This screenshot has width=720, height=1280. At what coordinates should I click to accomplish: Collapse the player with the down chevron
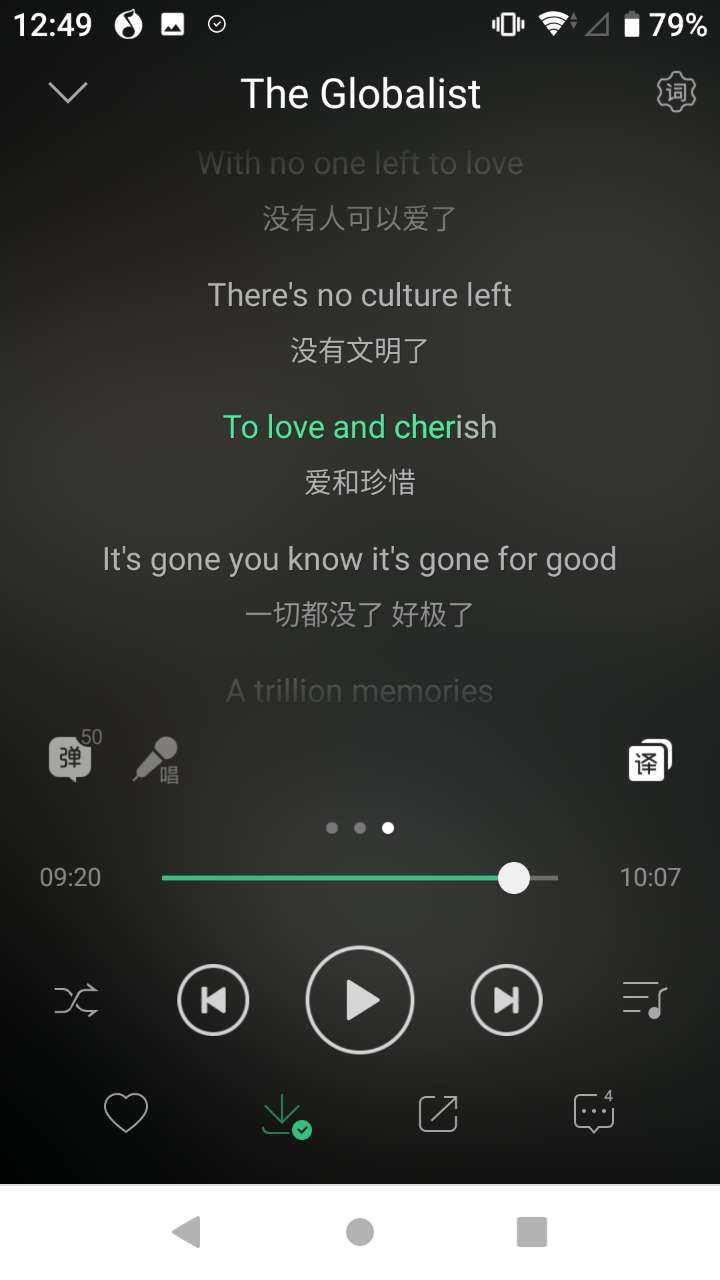(68, 92)
